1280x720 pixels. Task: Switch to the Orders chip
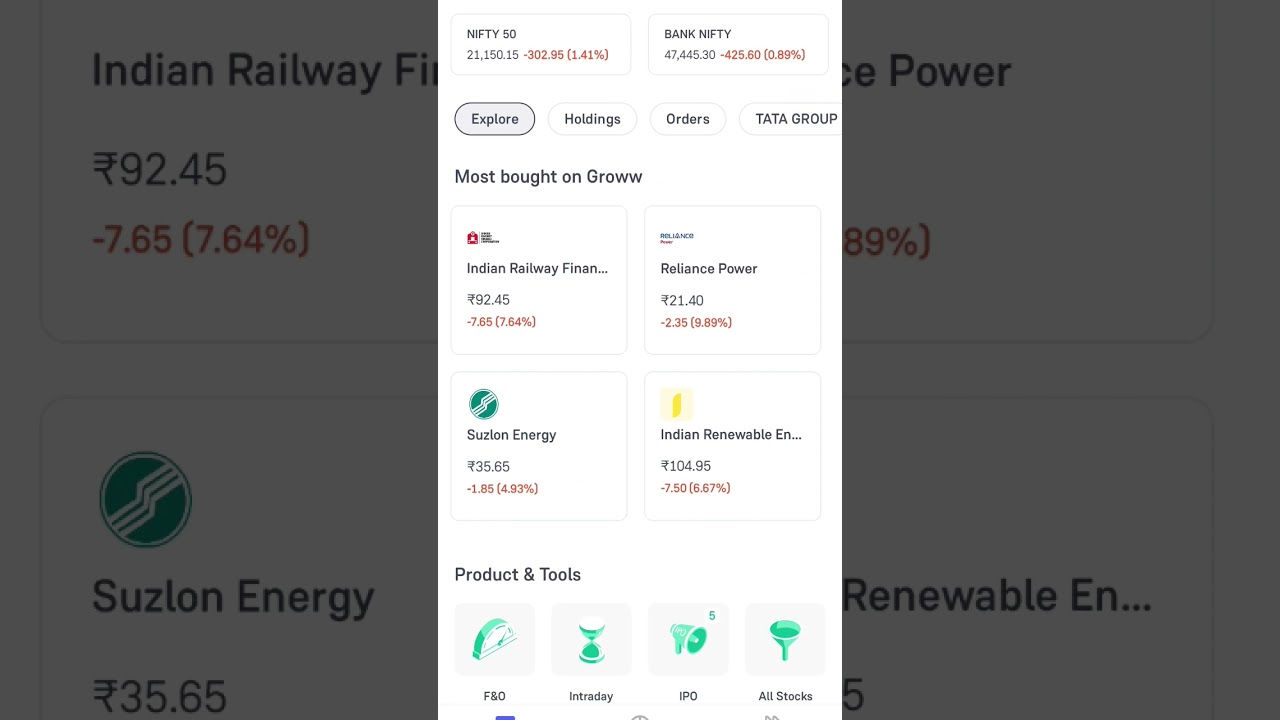pos(688,119)
